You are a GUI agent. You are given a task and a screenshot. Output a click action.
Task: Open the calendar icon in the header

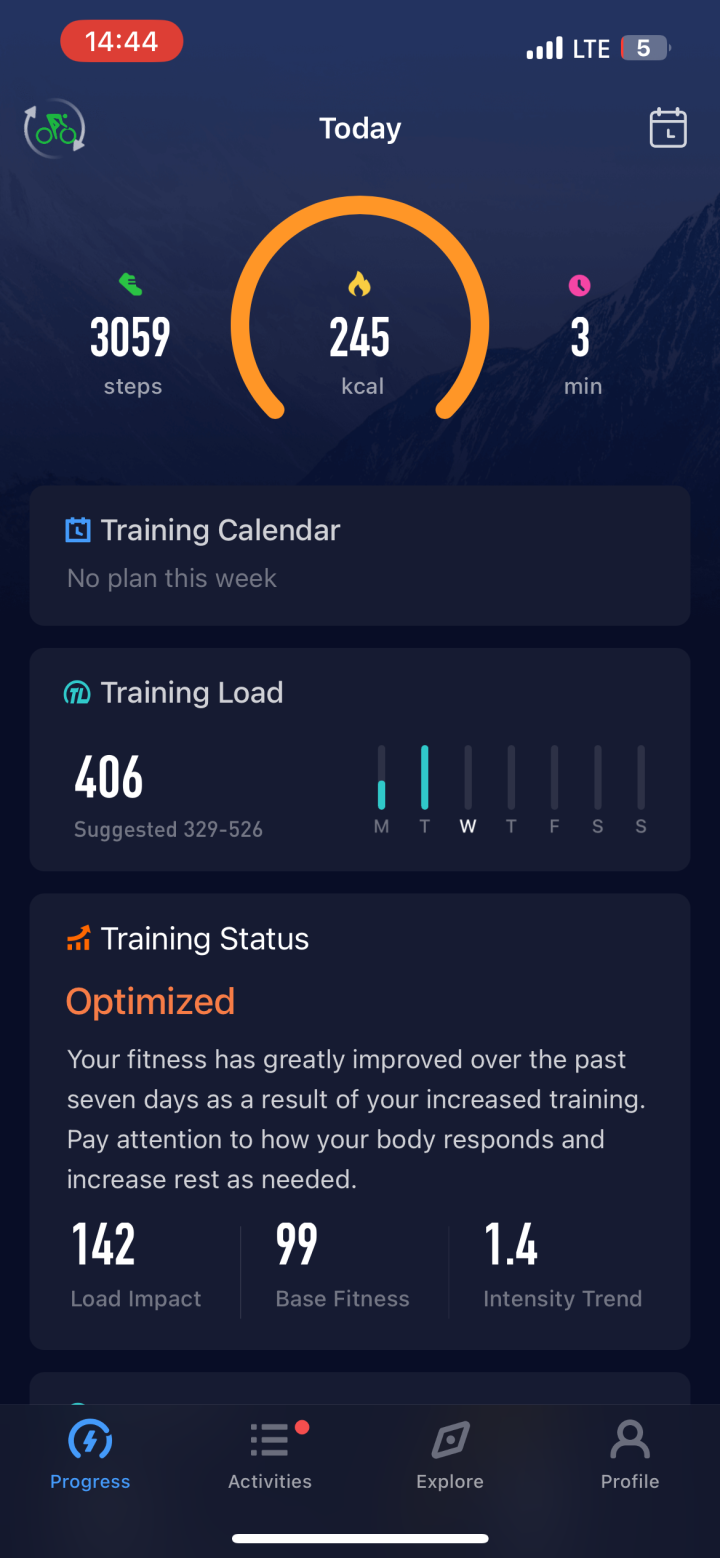(x=668, y=128)
